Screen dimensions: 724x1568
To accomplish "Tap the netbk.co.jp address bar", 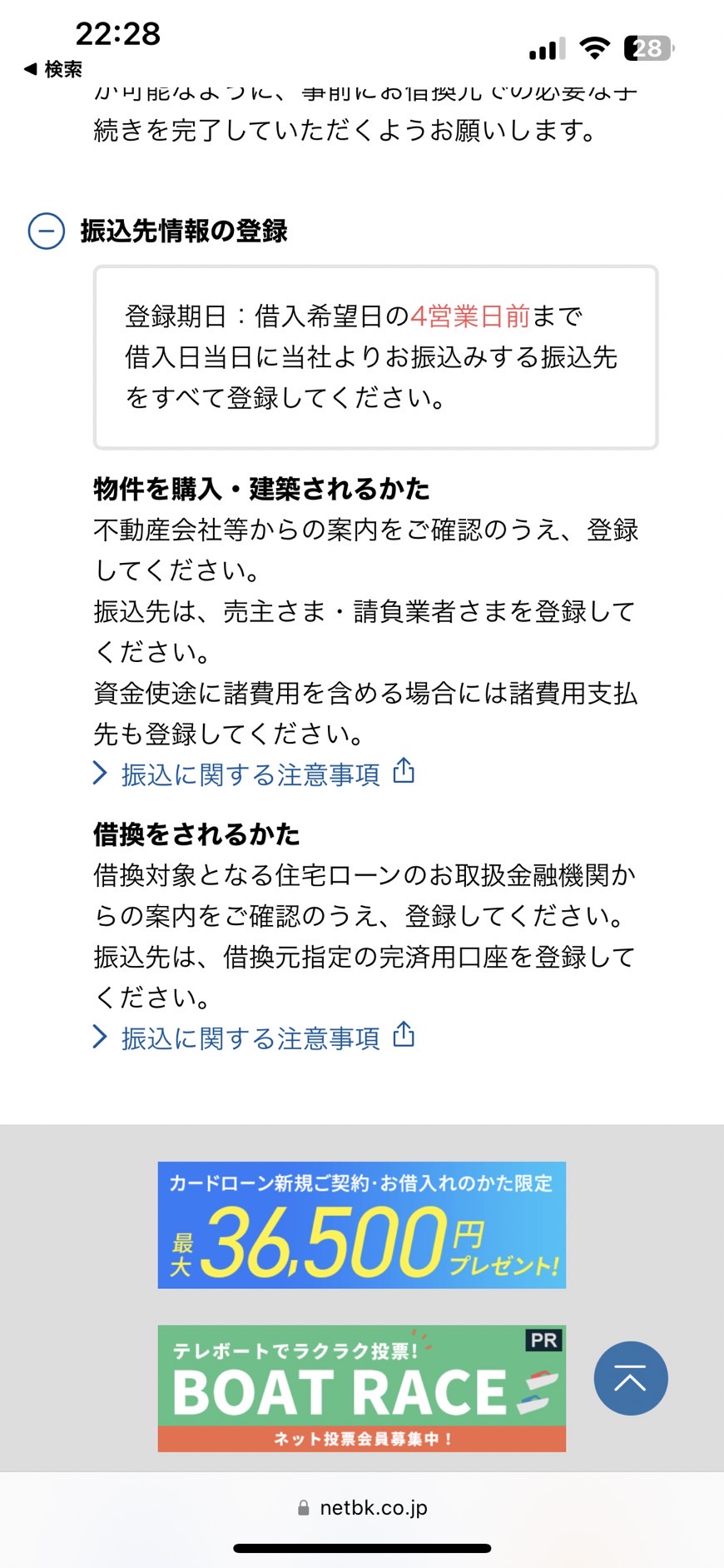I will coord(362,1508).
